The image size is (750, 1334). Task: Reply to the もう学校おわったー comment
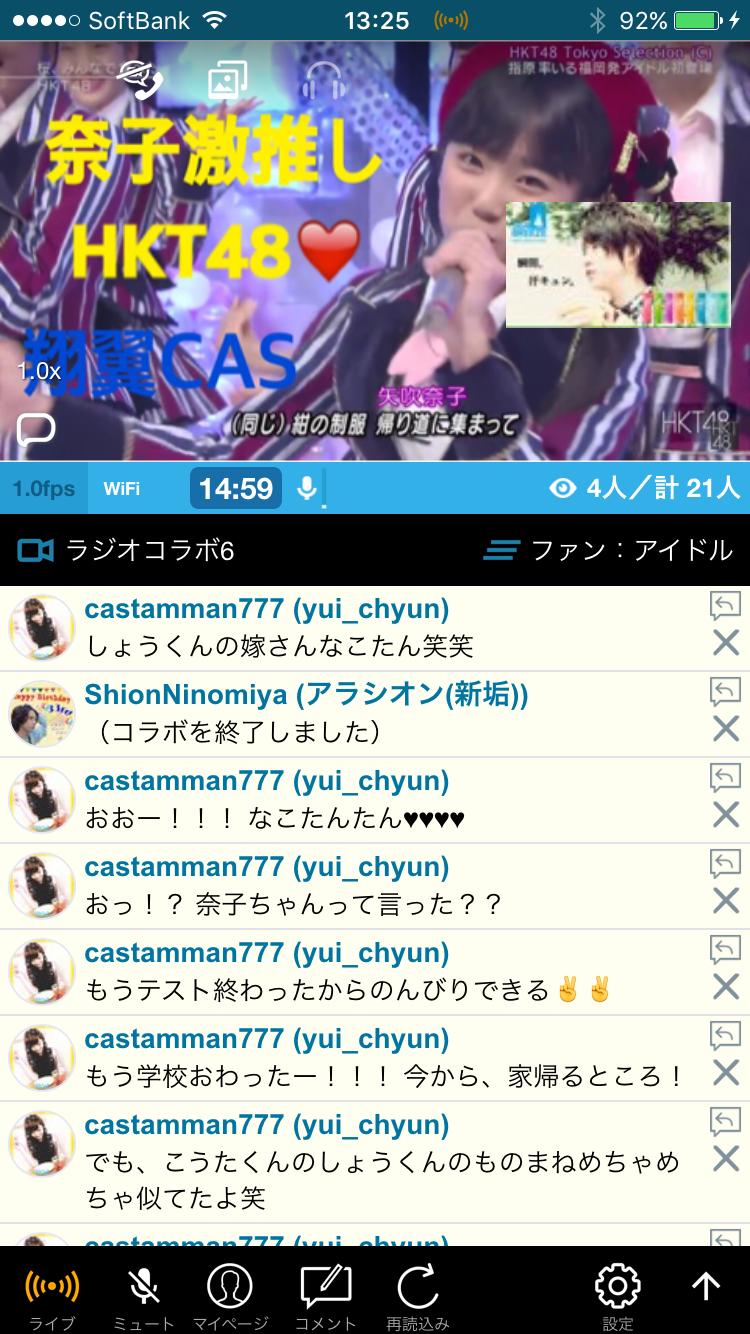point(725,1035)
